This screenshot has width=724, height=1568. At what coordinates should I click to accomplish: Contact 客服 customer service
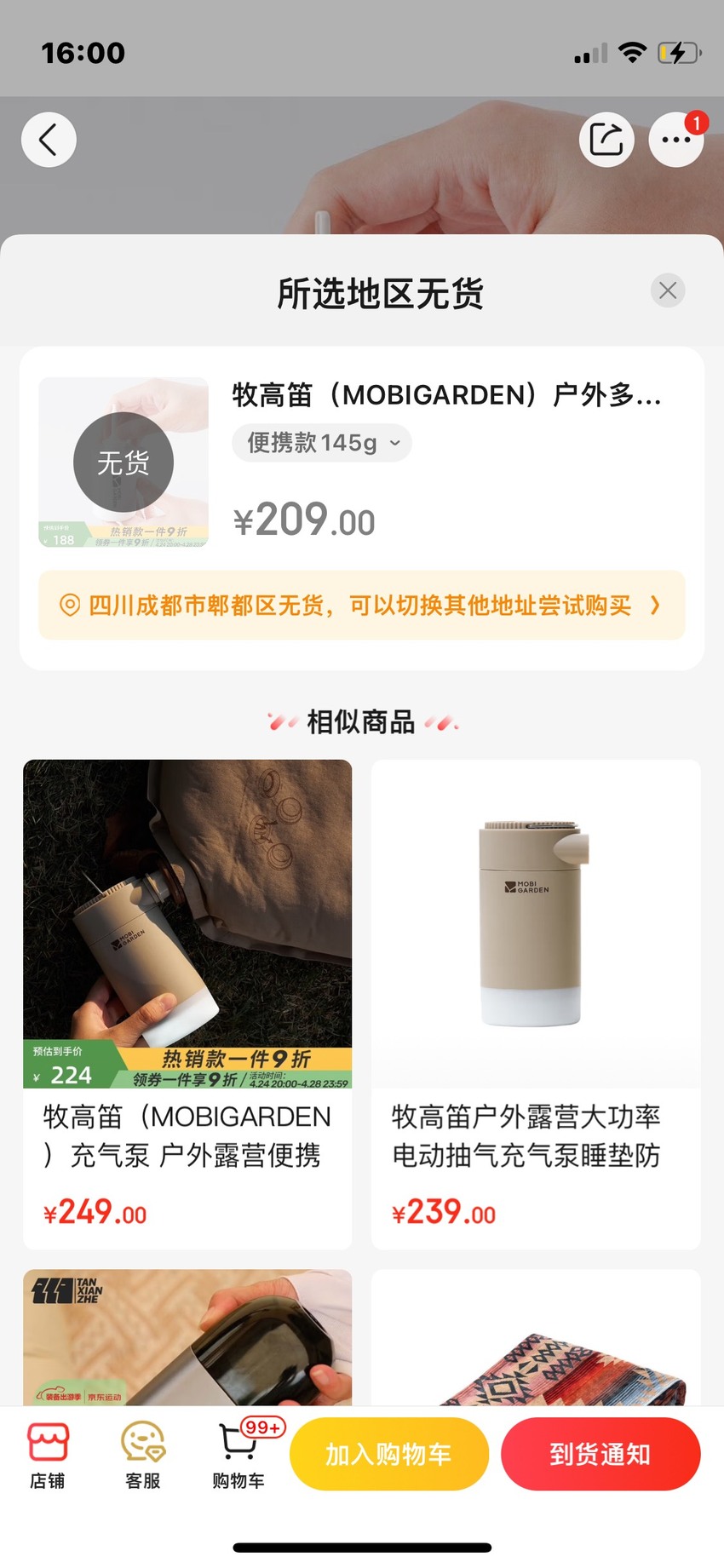pyautogui.click(x=143, y=1456)
